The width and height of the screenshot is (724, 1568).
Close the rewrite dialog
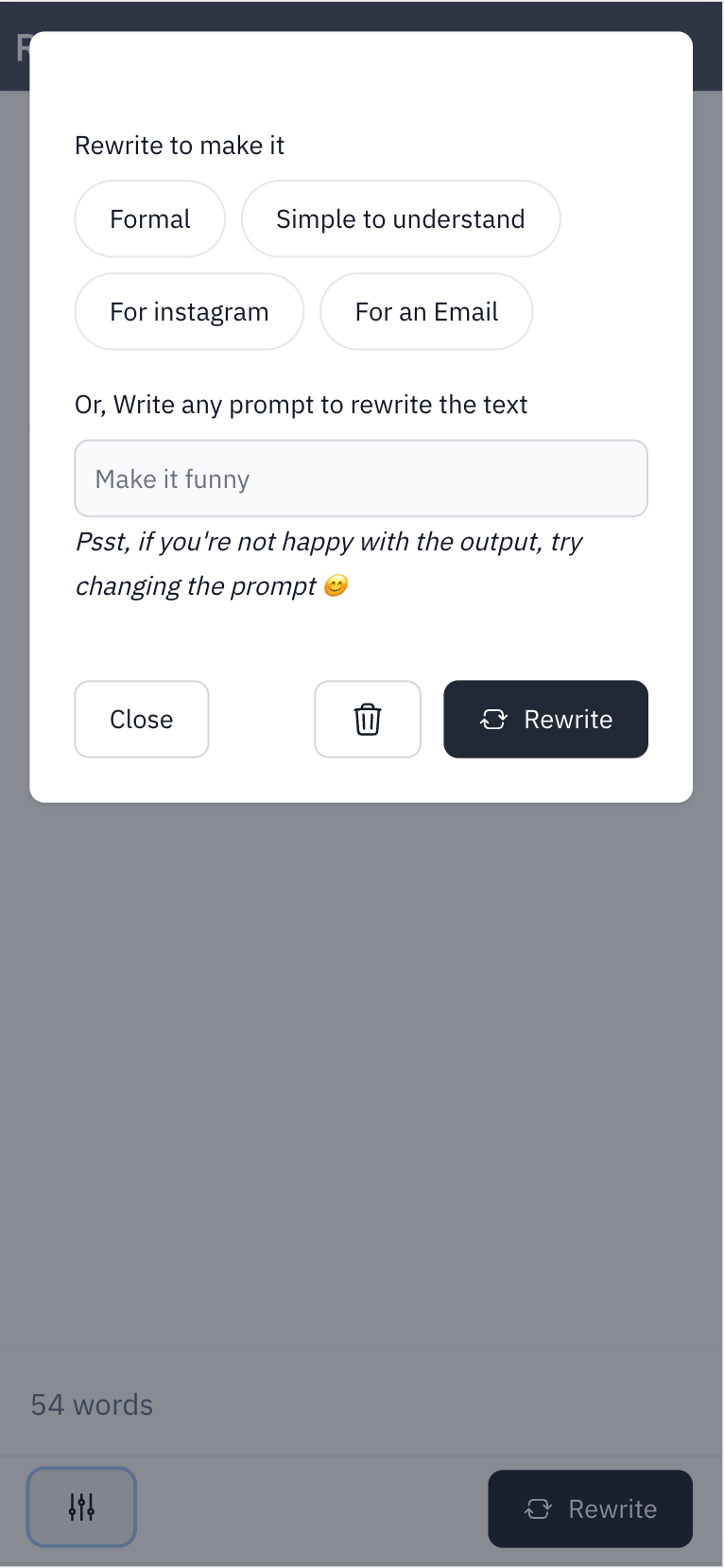(142, 720)
